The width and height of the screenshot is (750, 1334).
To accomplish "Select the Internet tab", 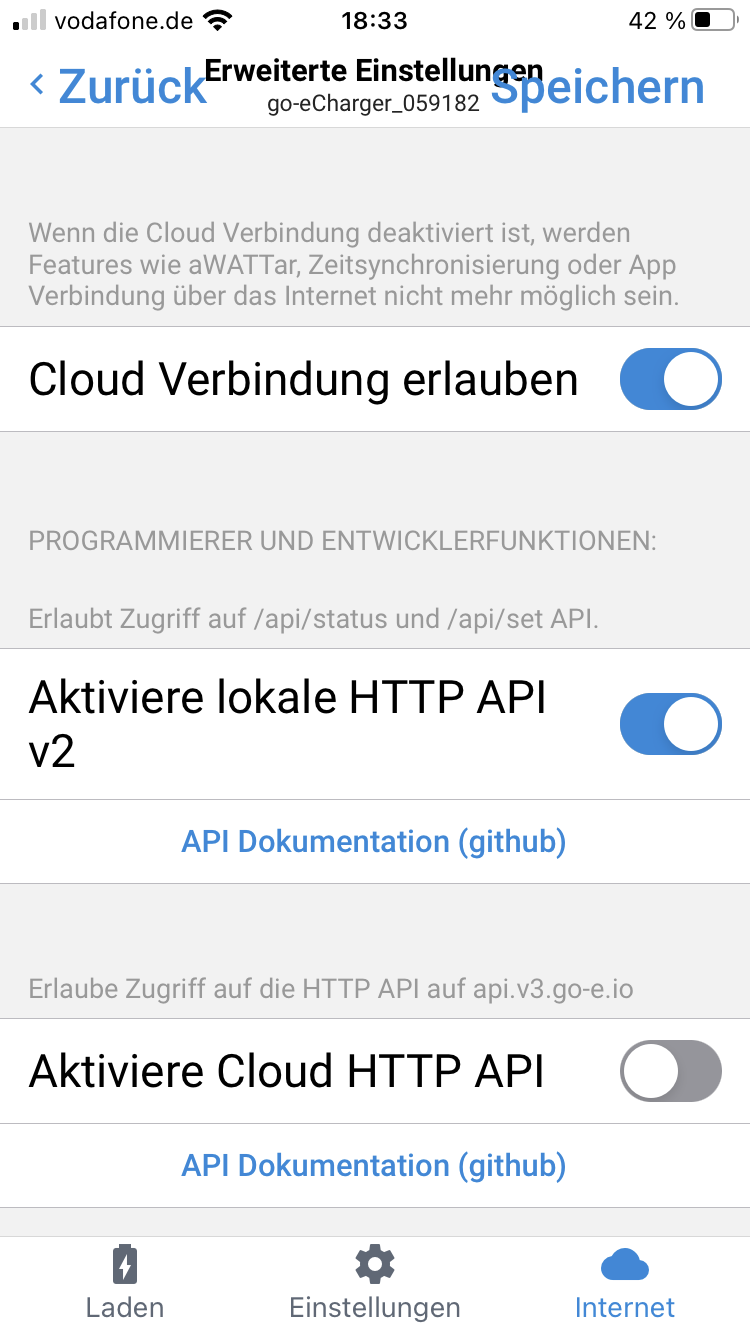I will (x=624, y=1284).
